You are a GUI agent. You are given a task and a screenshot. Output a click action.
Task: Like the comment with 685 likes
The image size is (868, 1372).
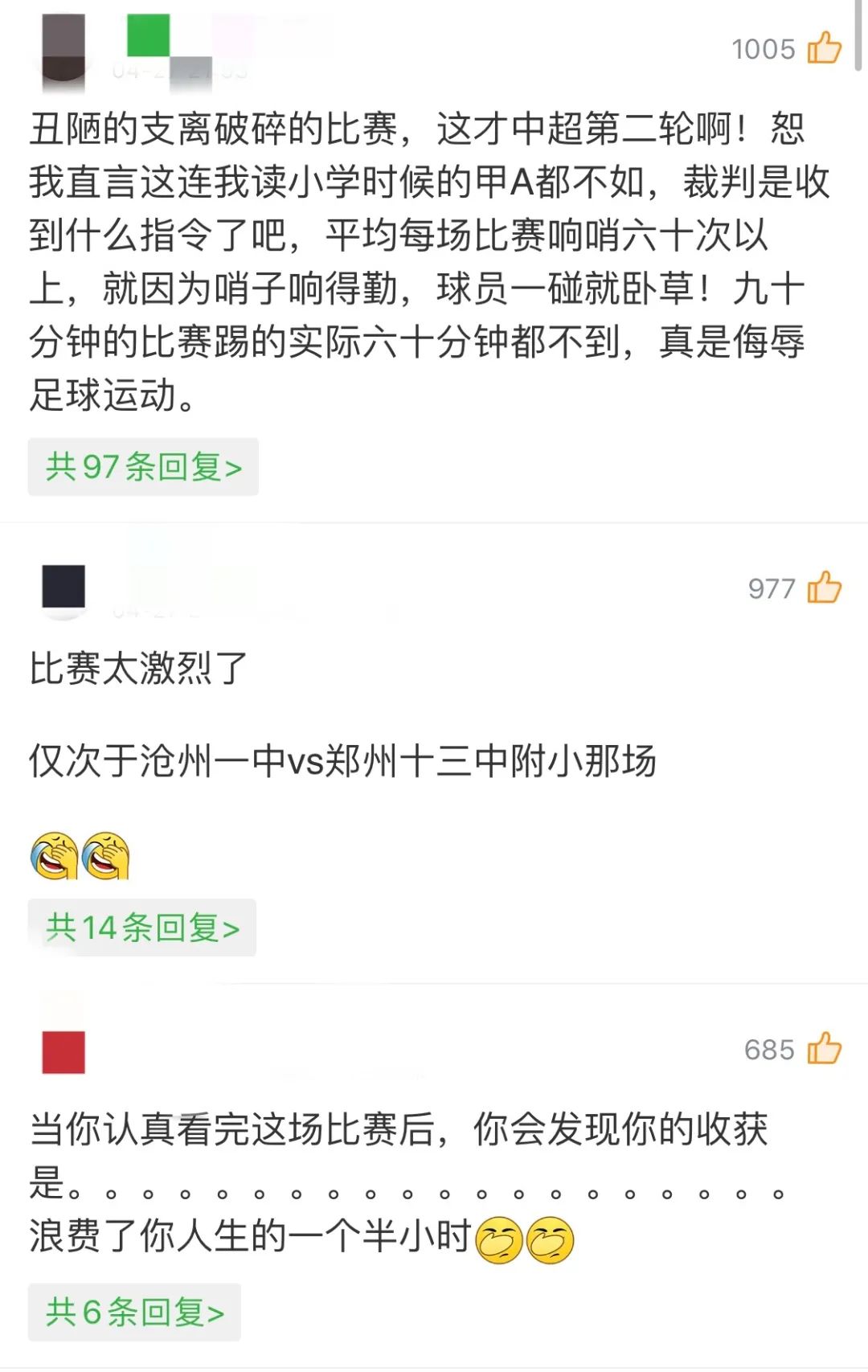[x=824, y=1049]
